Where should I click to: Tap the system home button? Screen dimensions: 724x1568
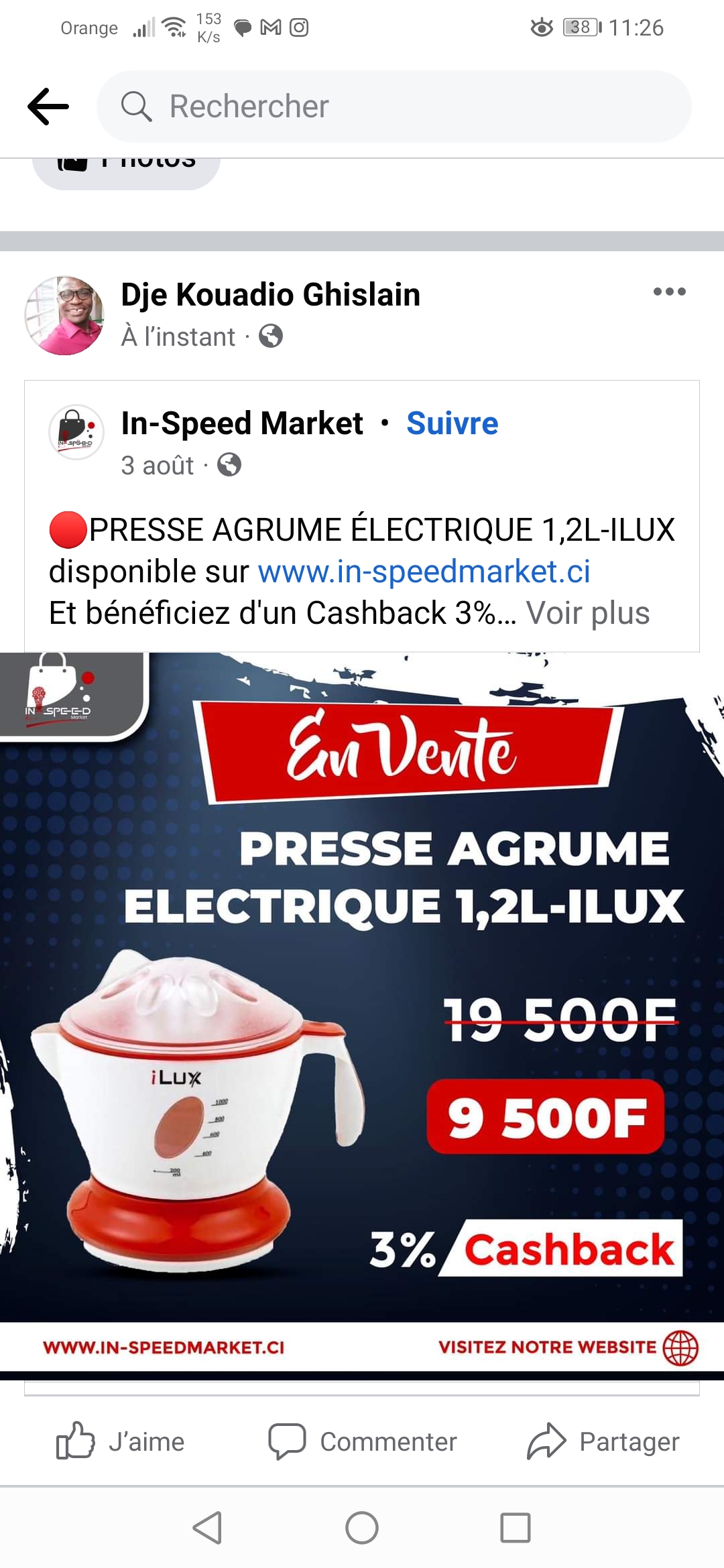tap(362, 1528)
